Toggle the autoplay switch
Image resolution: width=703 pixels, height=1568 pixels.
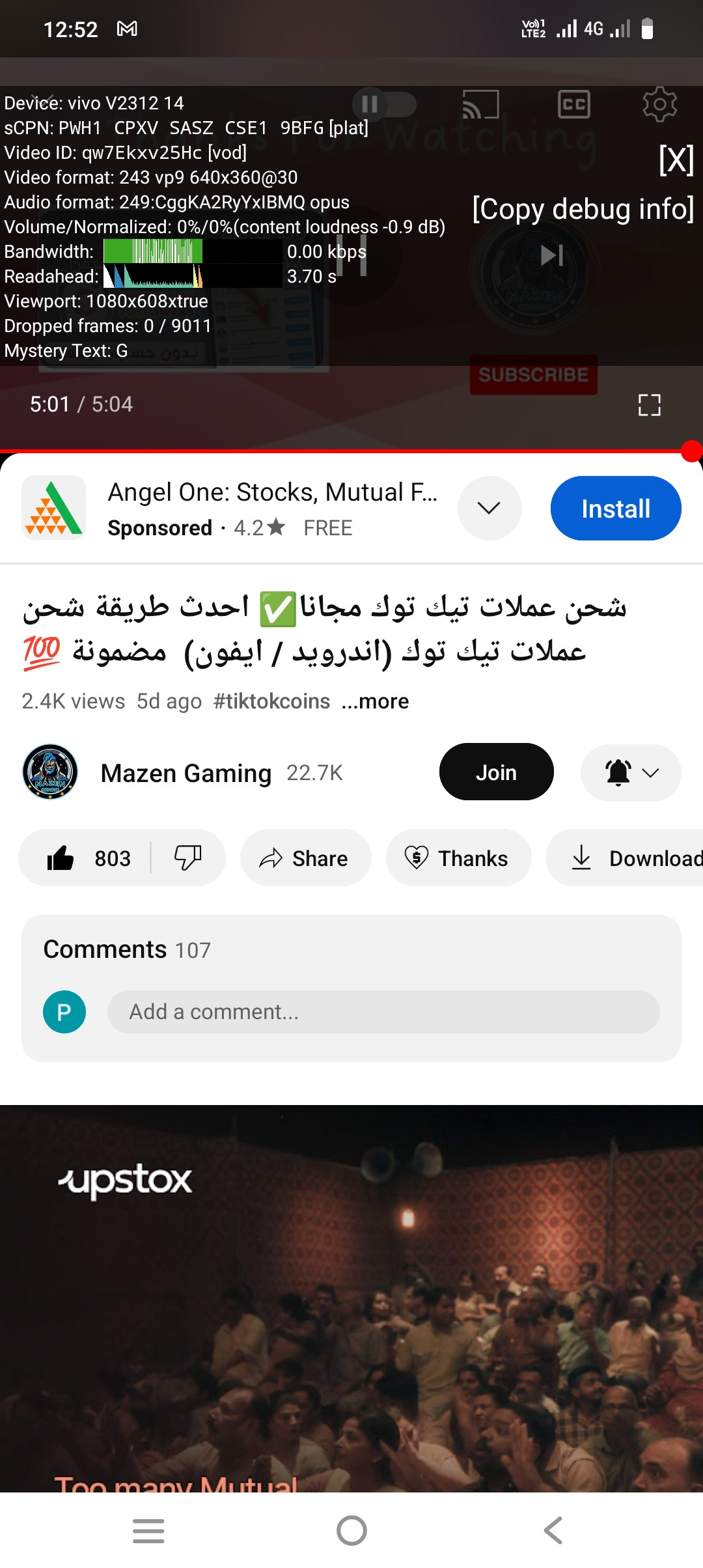pyautogui.click(x=384, y=104)
